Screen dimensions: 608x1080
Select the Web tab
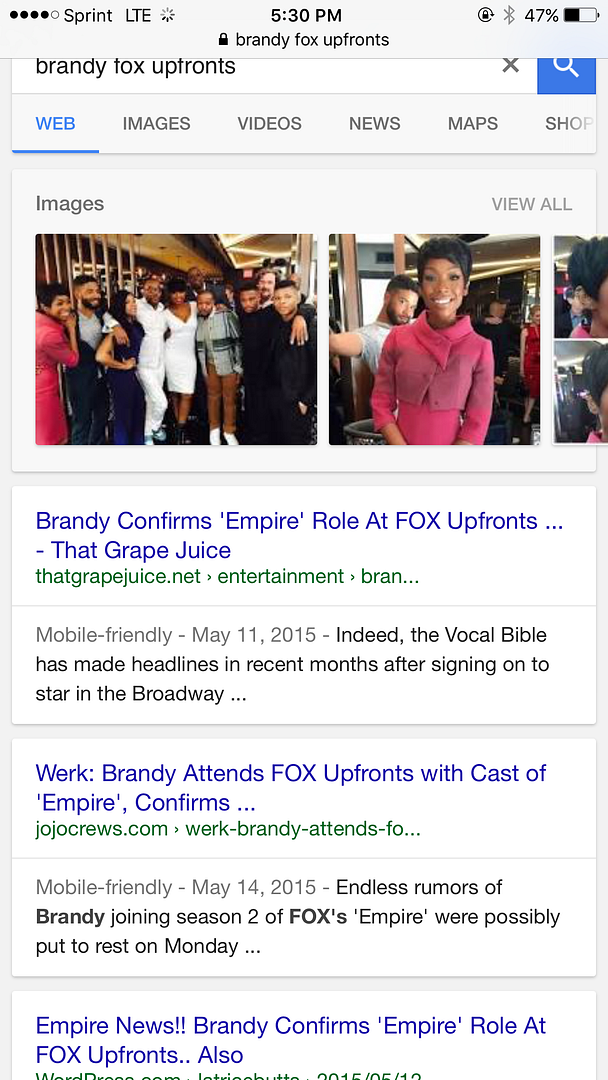coord(56,124)
